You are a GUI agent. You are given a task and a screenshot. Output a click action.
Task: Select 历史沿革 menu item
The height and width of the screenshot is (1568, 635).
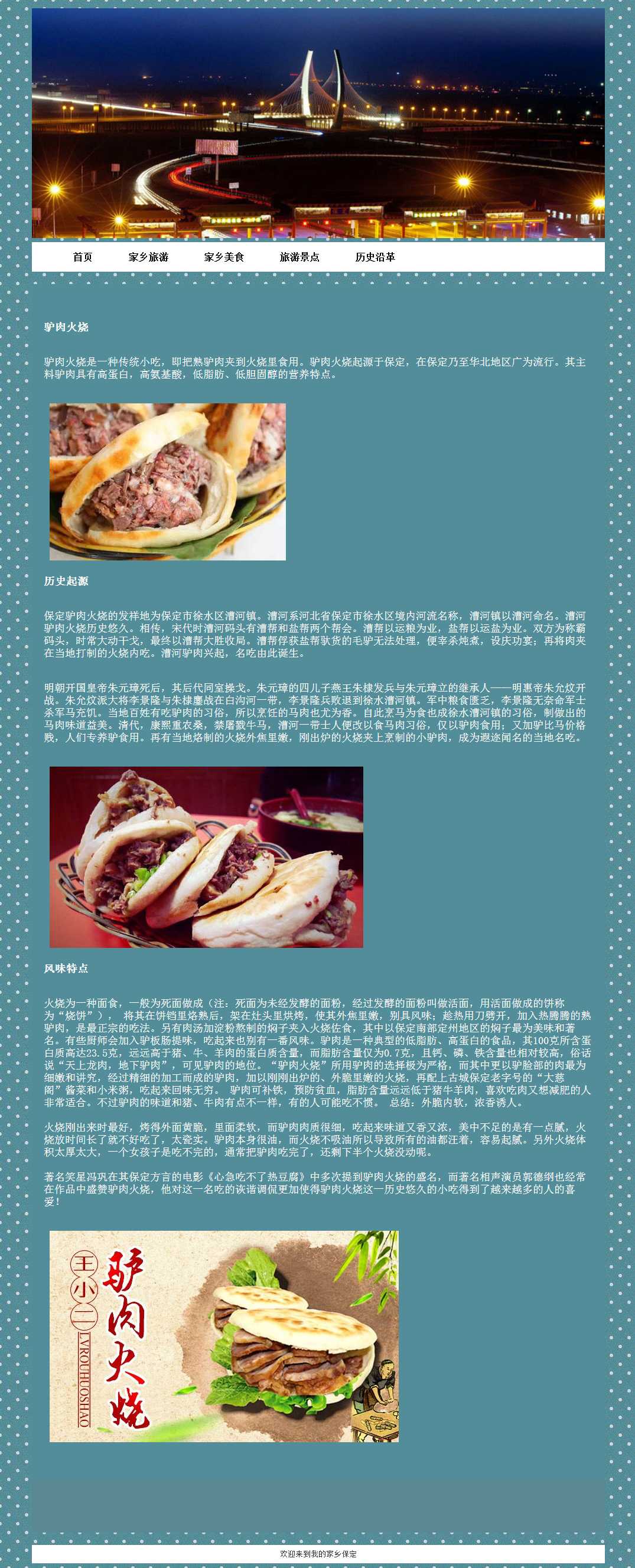coord(375,257)
